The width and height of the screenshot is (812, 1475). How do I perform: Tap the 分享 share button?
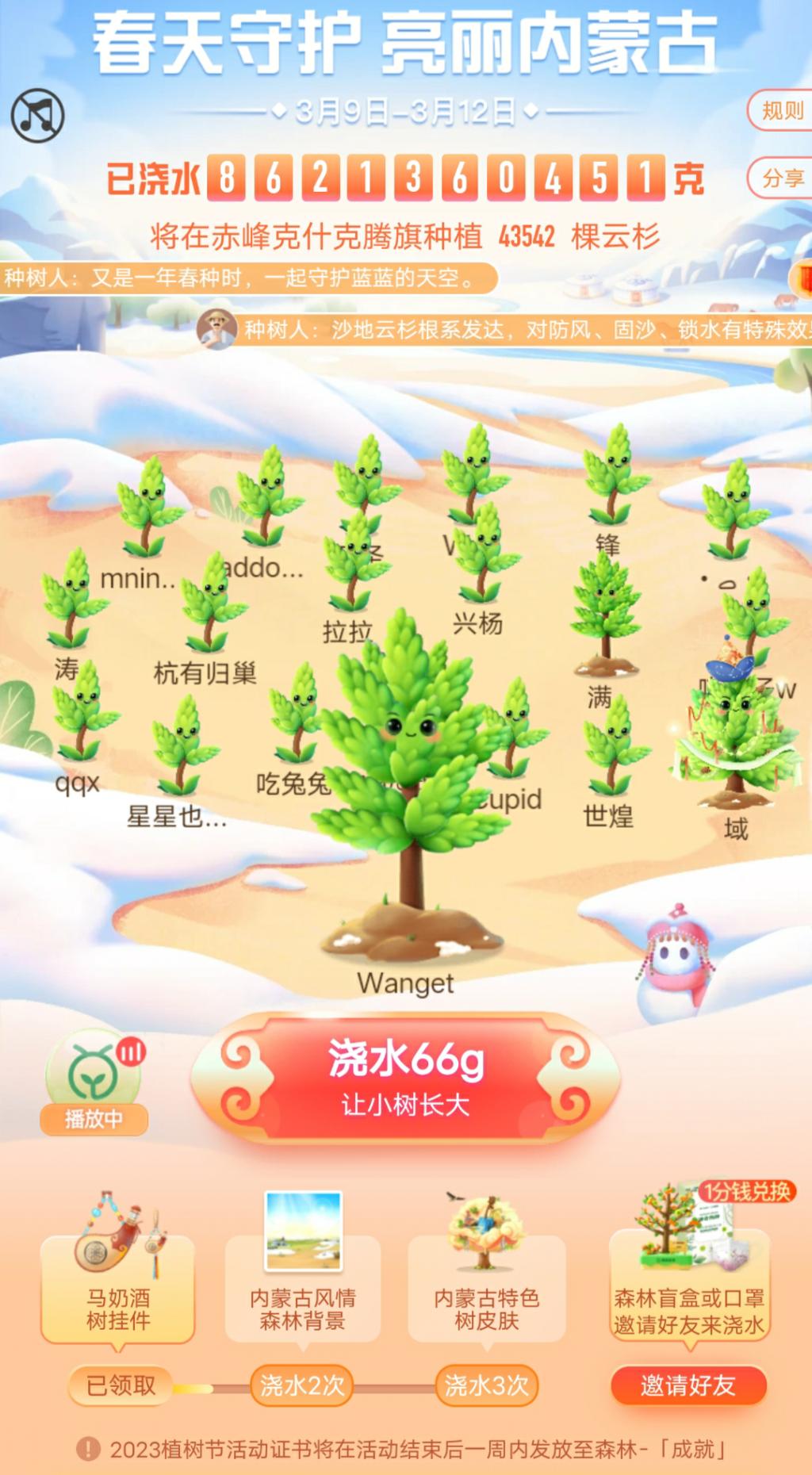coord(781,178)
